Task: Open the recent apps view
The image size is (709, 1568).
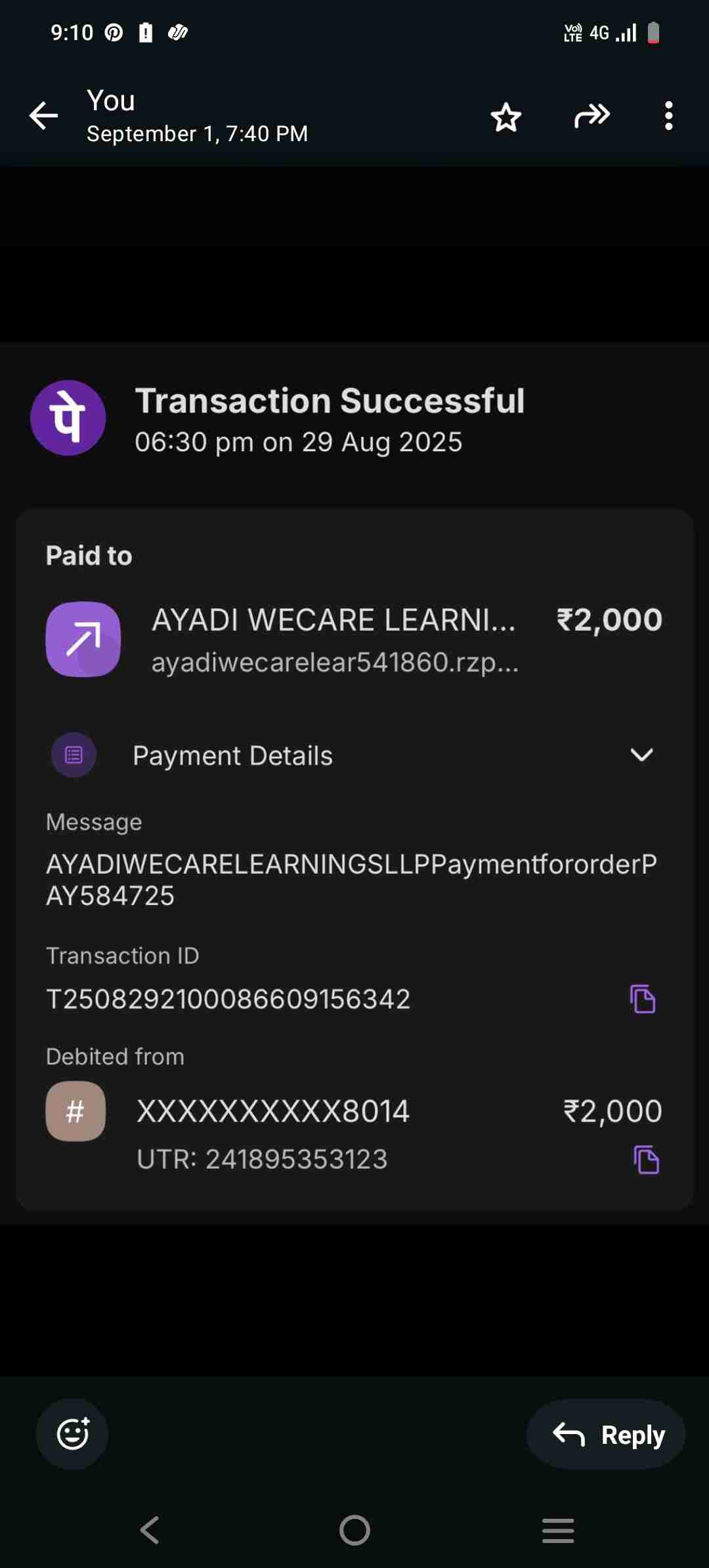Action: tap(558, 1530)
